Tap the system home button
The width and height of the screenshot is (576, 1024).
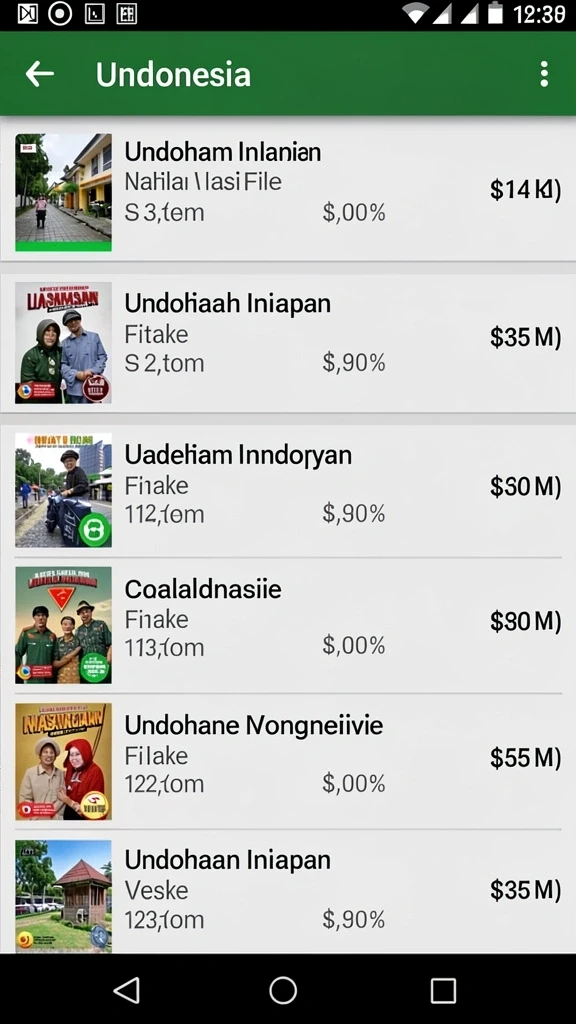pos(283,990)
